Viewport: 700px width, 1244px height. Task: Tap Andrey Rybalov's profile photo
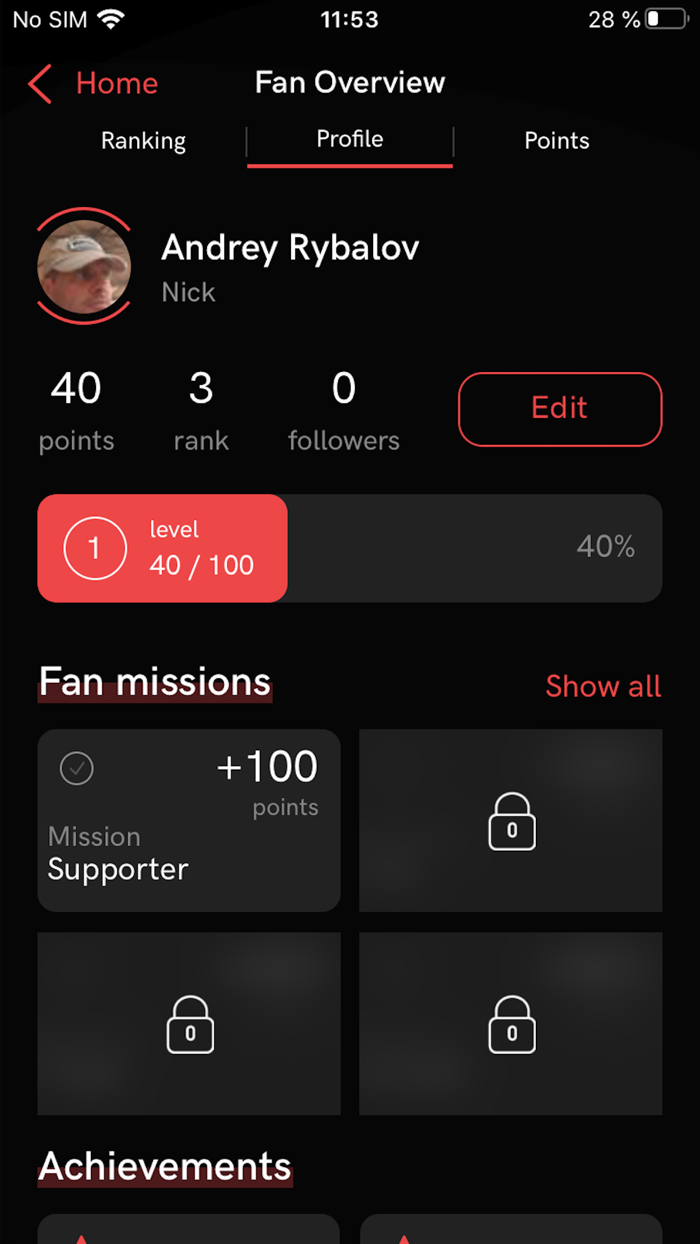coord(85,266)
